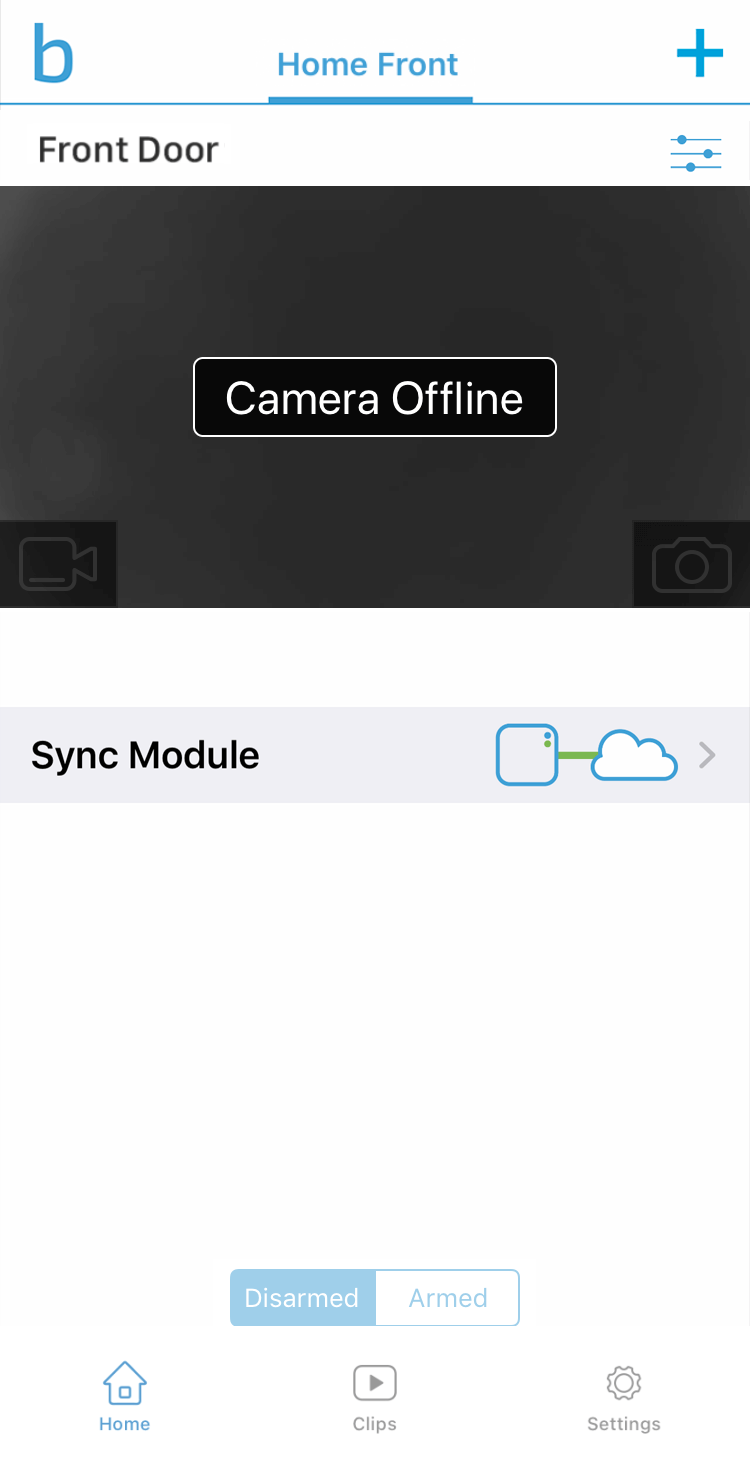The image size is (750, 1461).
Task: Tap the Camera Offline banner
Action: tap(374, 397)
